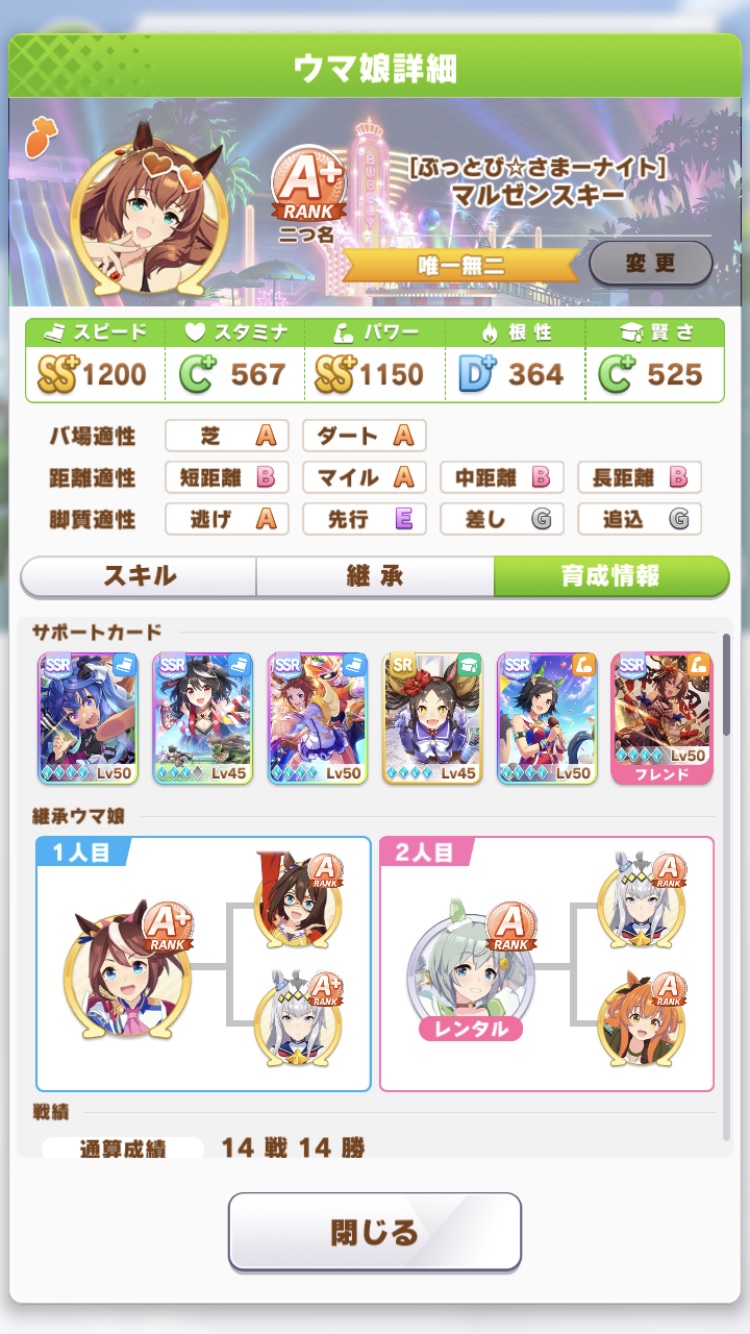The height and width of the screenshot is (1334, 750).
Task: View the 1人目 main inherited character
Action: pyautogui.click(x=127, y=970)
